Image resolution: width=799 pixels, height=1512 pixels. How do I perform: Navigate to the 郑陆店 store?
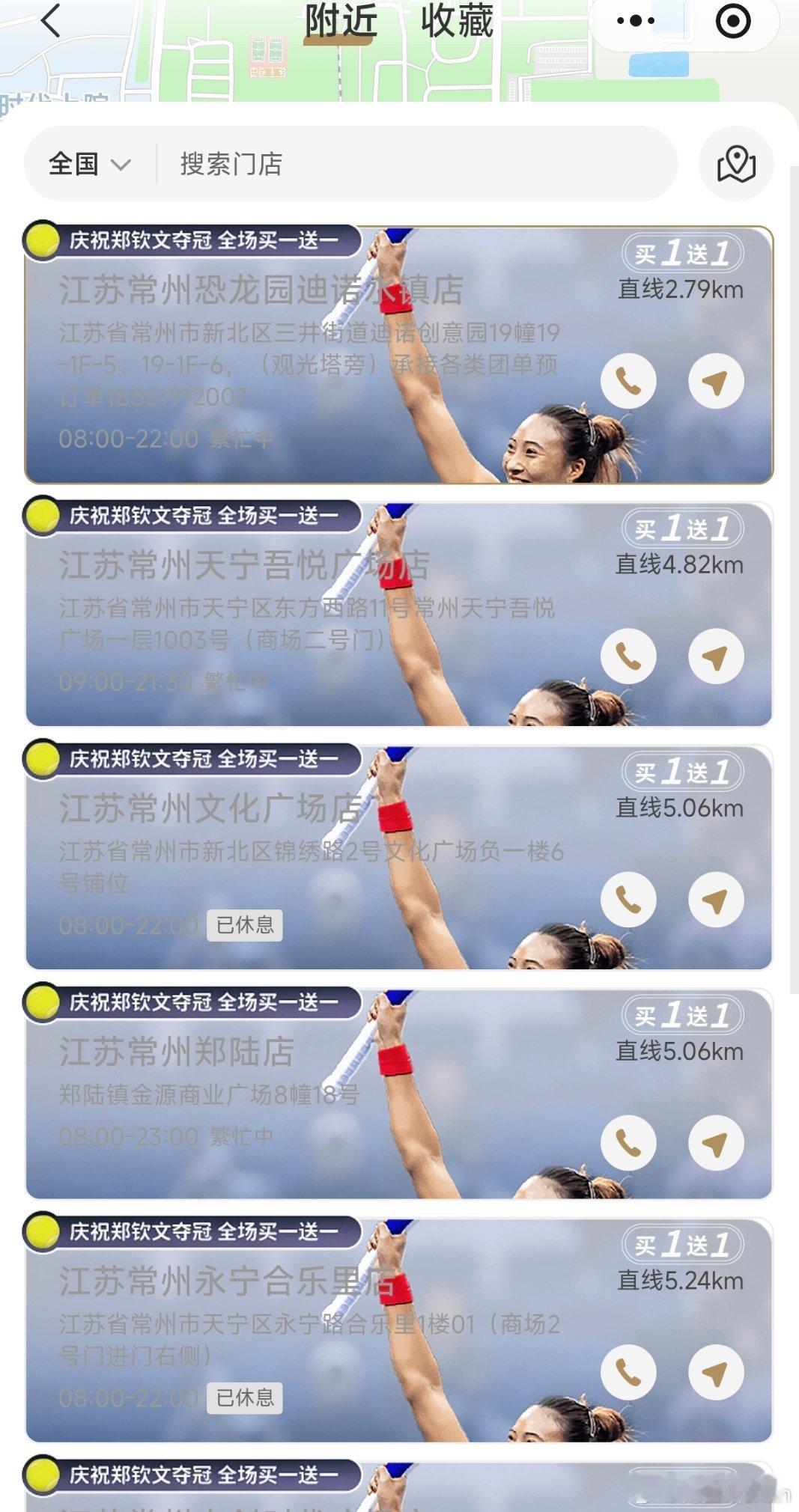[x=716, y=1143]
